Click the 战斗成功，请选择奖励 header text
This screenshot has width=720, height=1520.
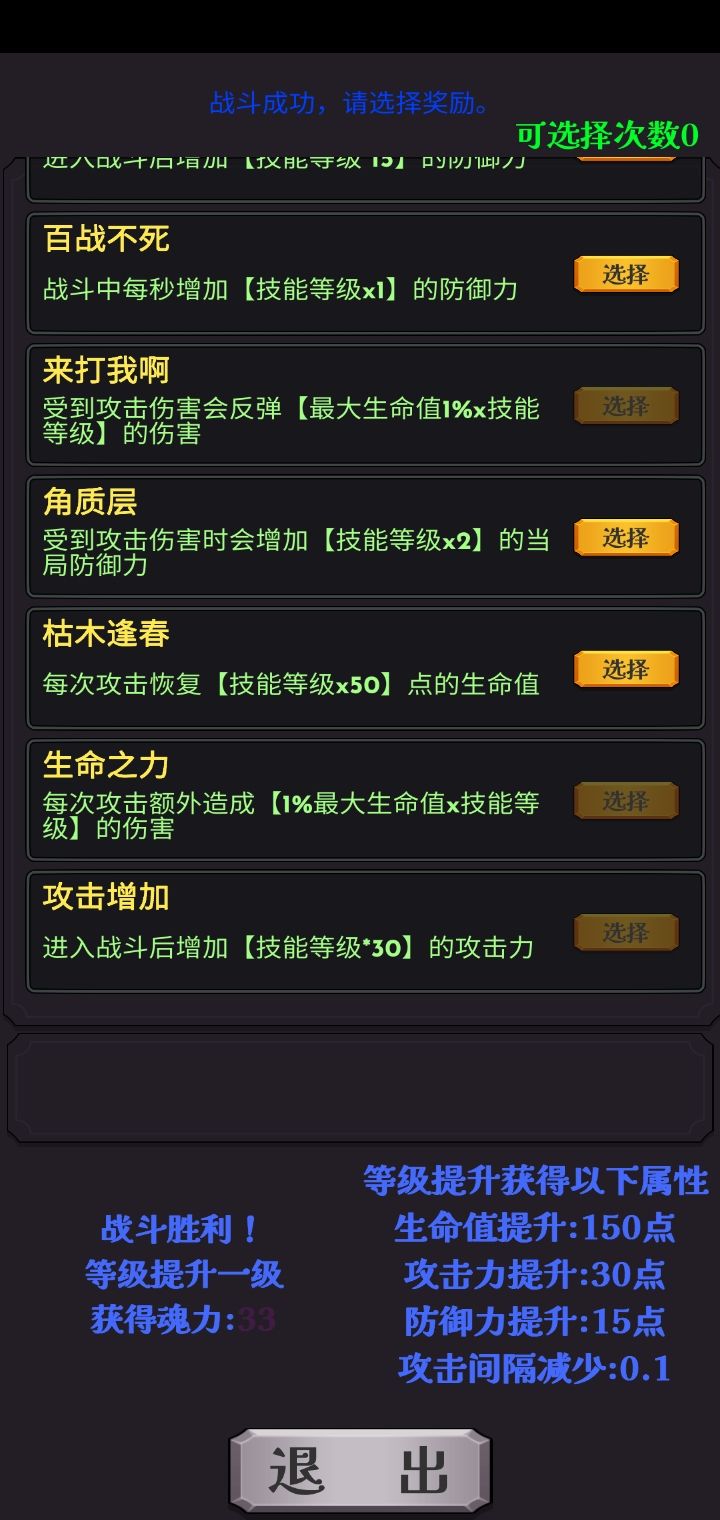click(x=349, y=100)
